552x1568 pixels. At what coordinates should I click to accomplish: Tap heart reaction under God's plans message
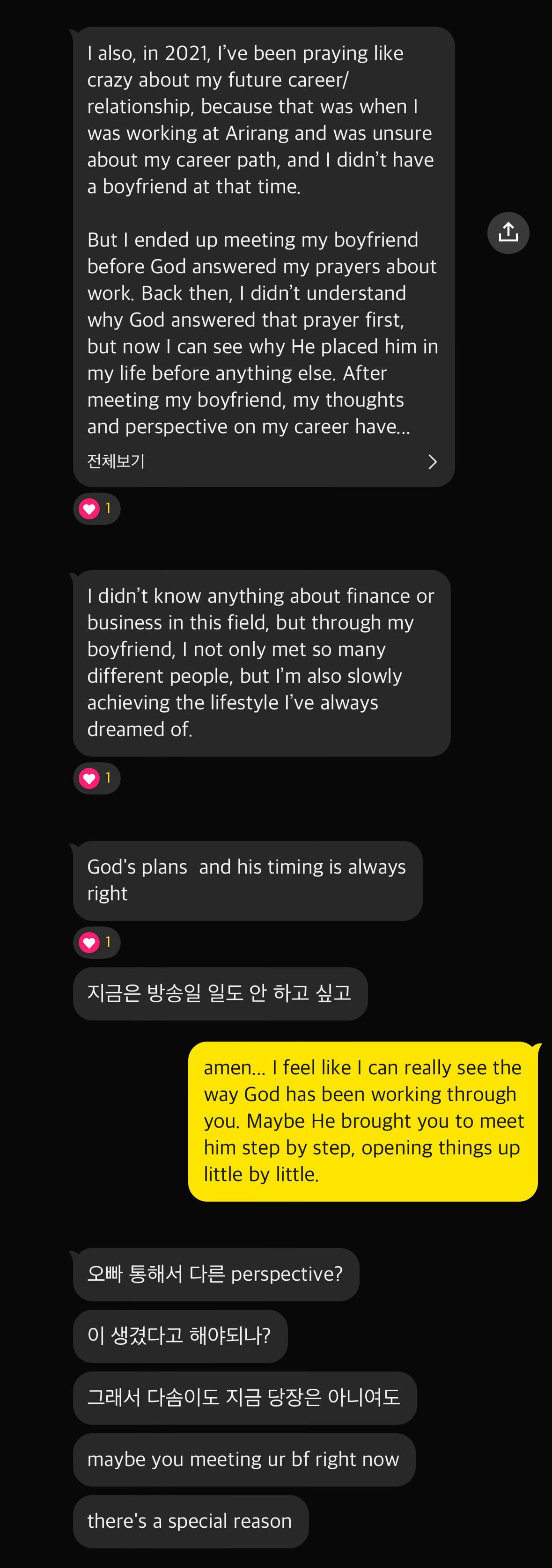tap(96, 942)
